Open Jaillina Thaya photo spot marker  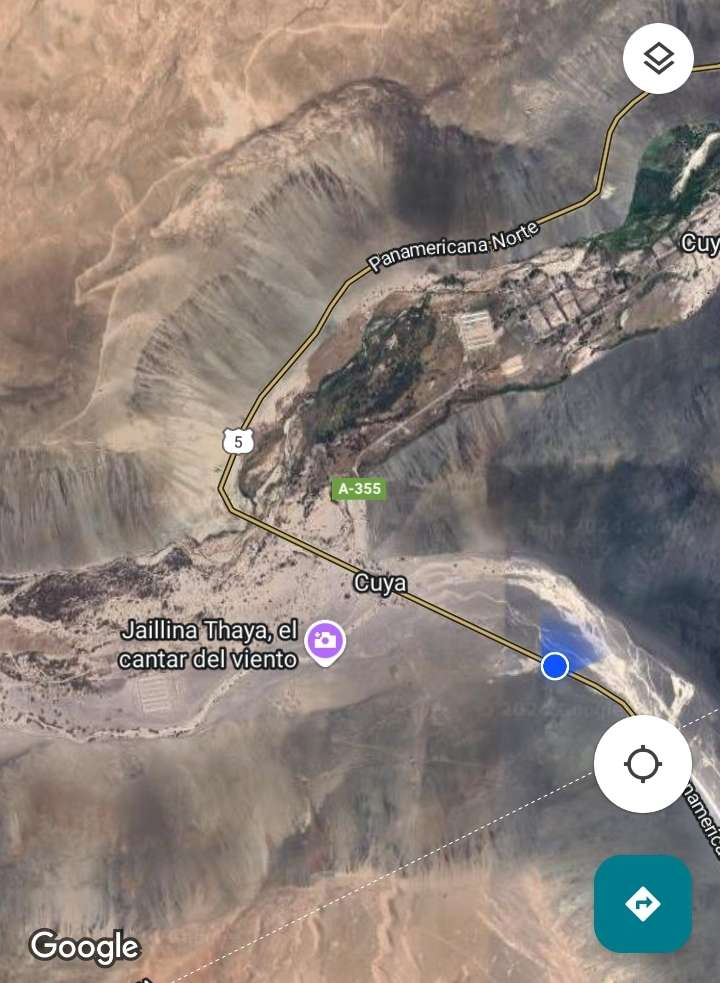(325, 641)
